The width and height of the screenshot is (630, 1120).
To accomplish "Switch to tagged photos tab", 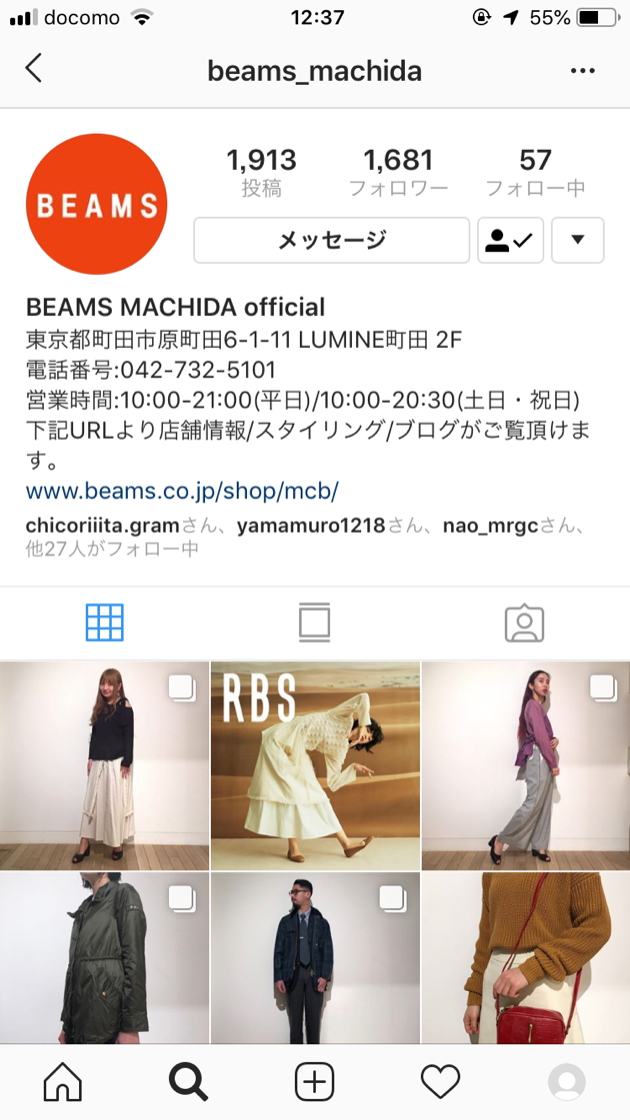I will (x=524, y=623).
